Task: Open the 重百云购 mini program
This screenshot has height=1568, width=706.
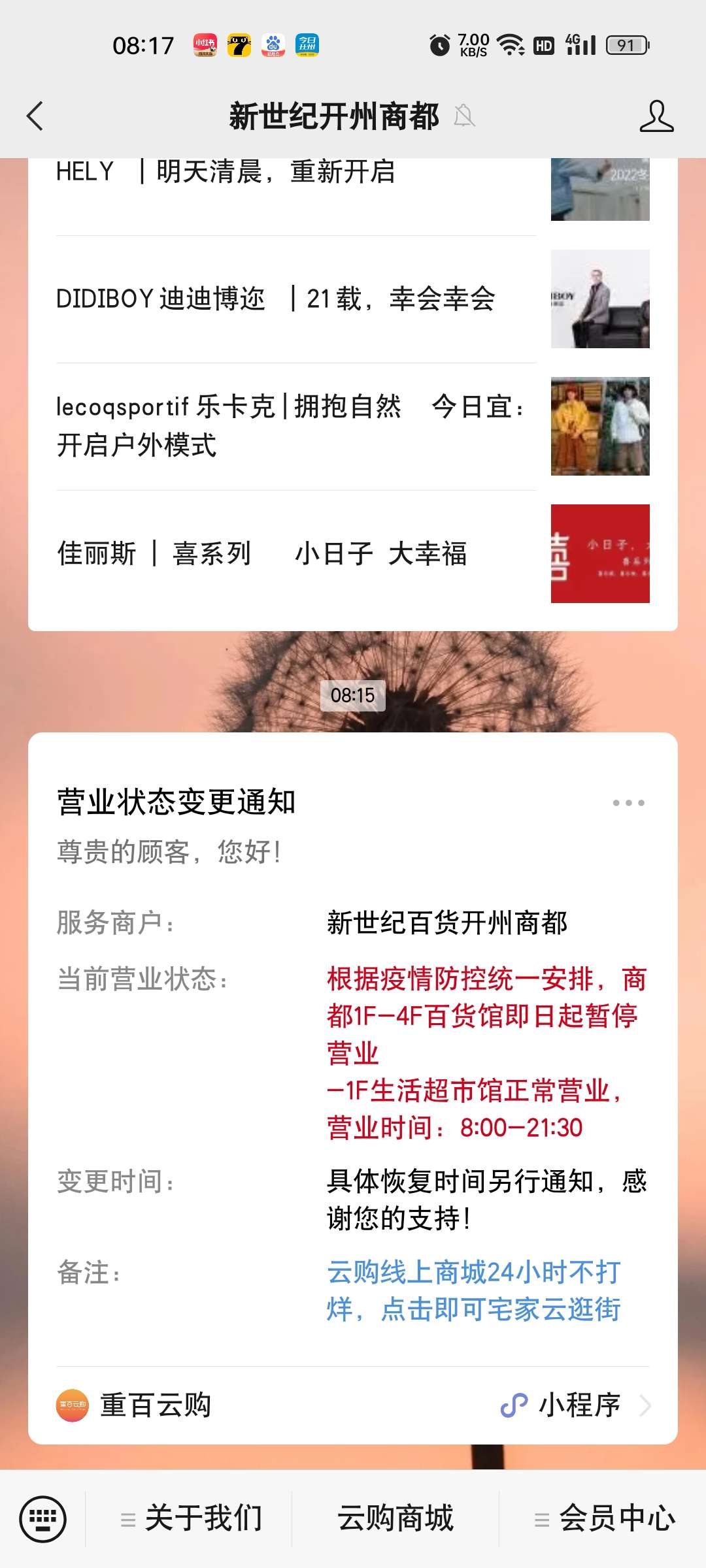Action: [x=353, y=1405]
